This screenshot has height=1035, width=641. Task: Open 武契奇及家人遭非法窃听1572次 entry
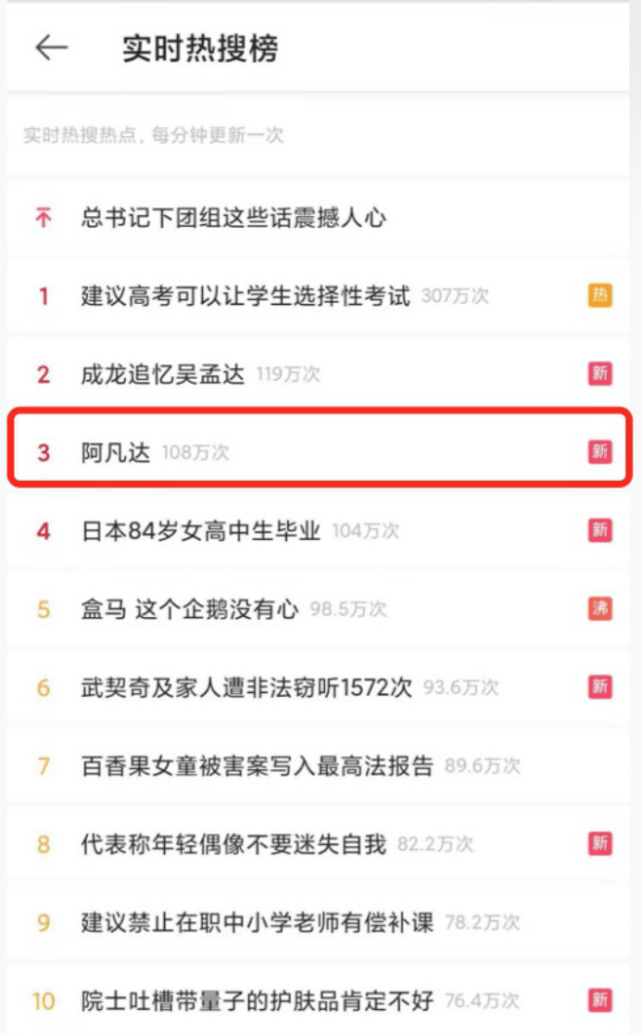pyautogui.click(x=246, y=687)
